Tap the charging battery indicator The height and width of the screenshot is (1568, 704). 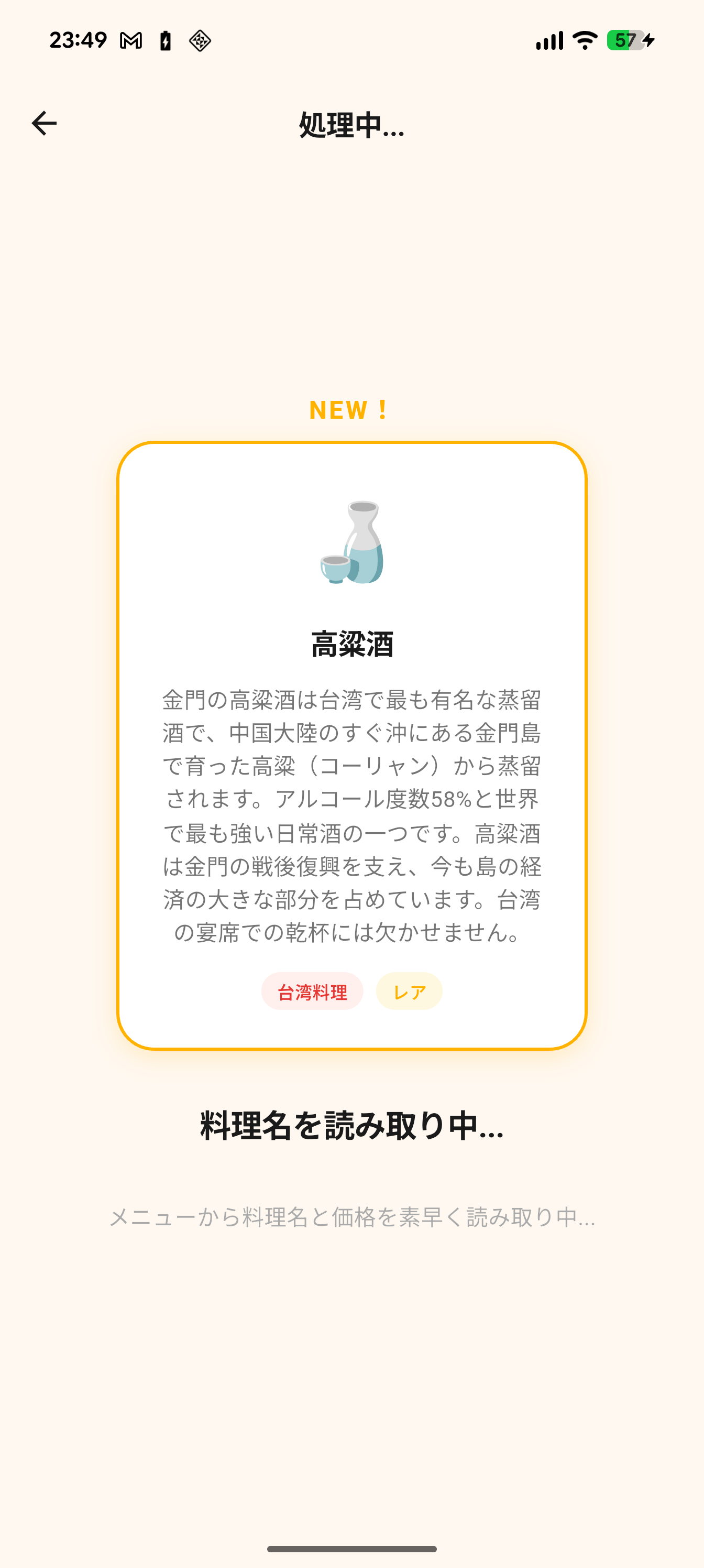coord(626,39)
